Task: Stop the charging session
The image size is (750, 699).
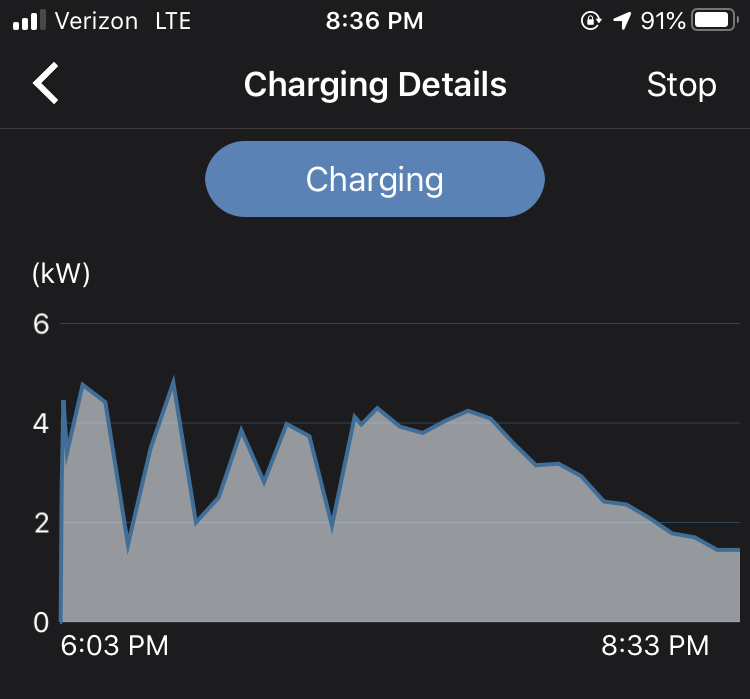Action: coord(681,85)
